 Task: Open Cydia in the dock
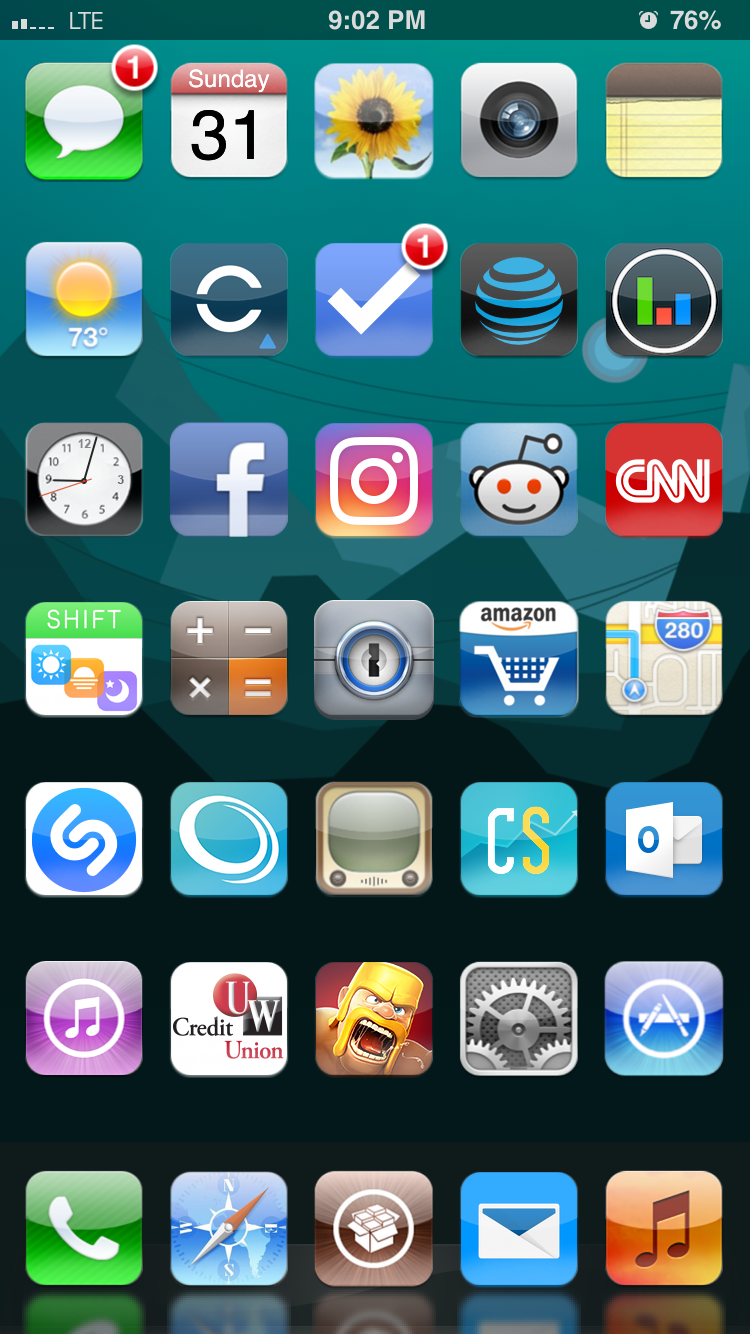pos(374,1228)
